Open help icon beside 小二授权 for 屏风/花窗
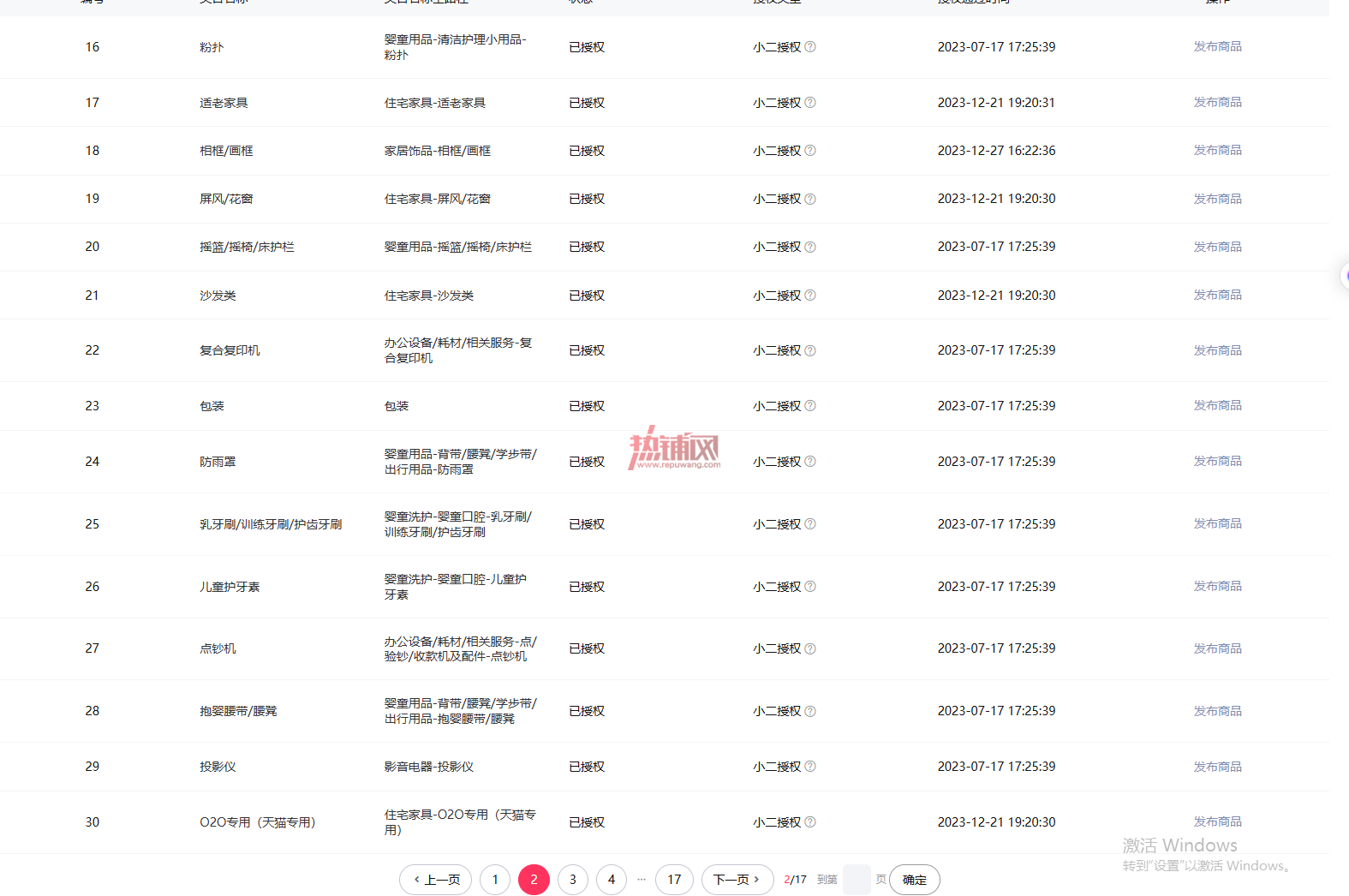The height and width of the screenshot is (896, 1349). point(810,199)
